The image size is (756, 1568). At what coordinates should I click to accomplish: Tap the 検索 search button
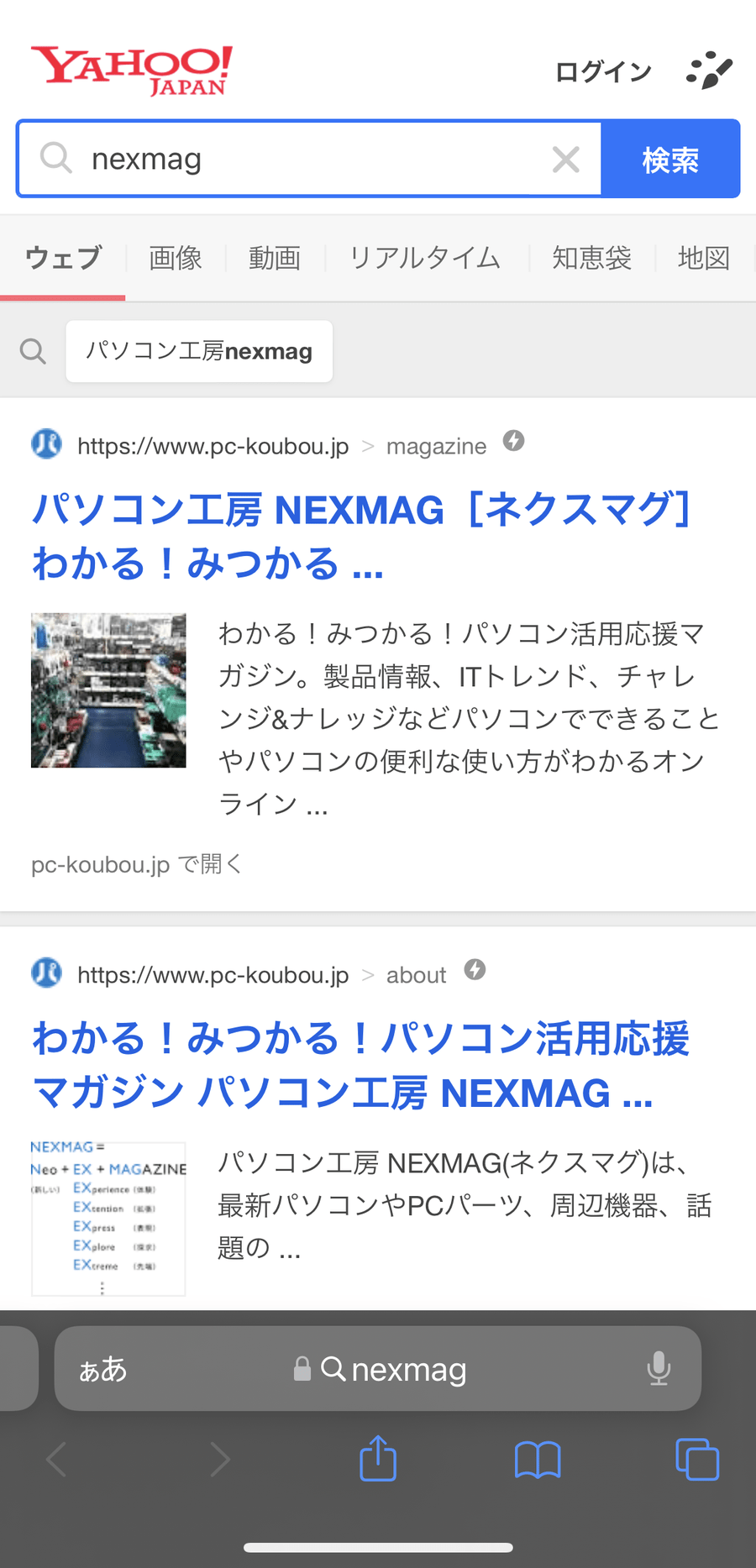pos(670,160)
